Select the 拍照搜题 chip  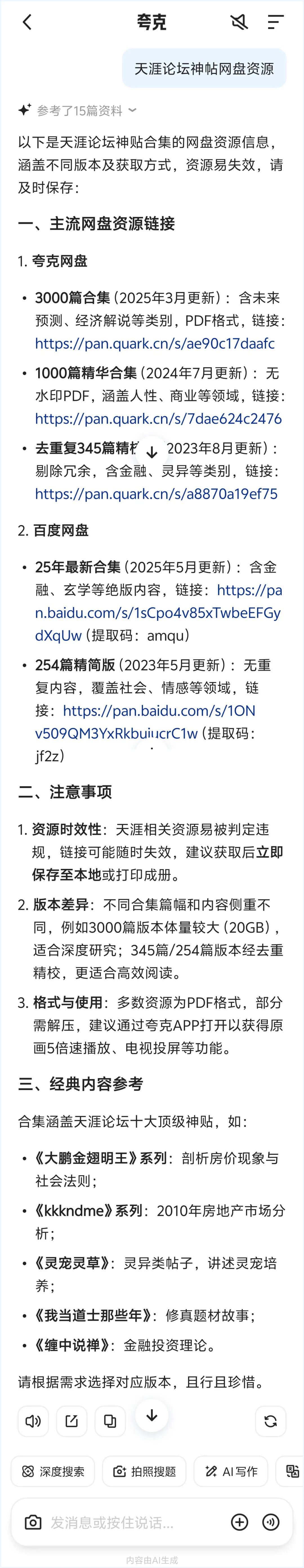[144, 1471]
